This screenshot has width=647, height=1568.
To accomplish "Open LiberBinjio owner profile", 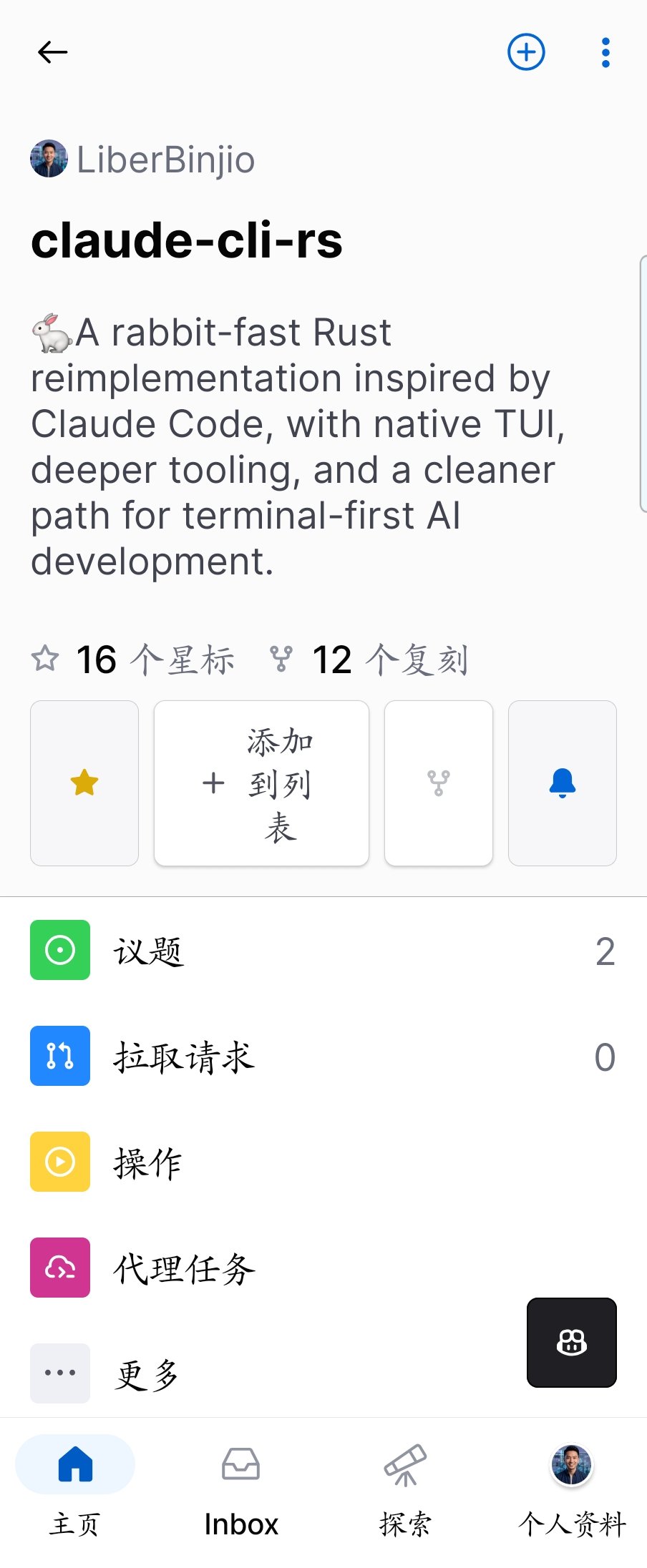I will point(143,159).
